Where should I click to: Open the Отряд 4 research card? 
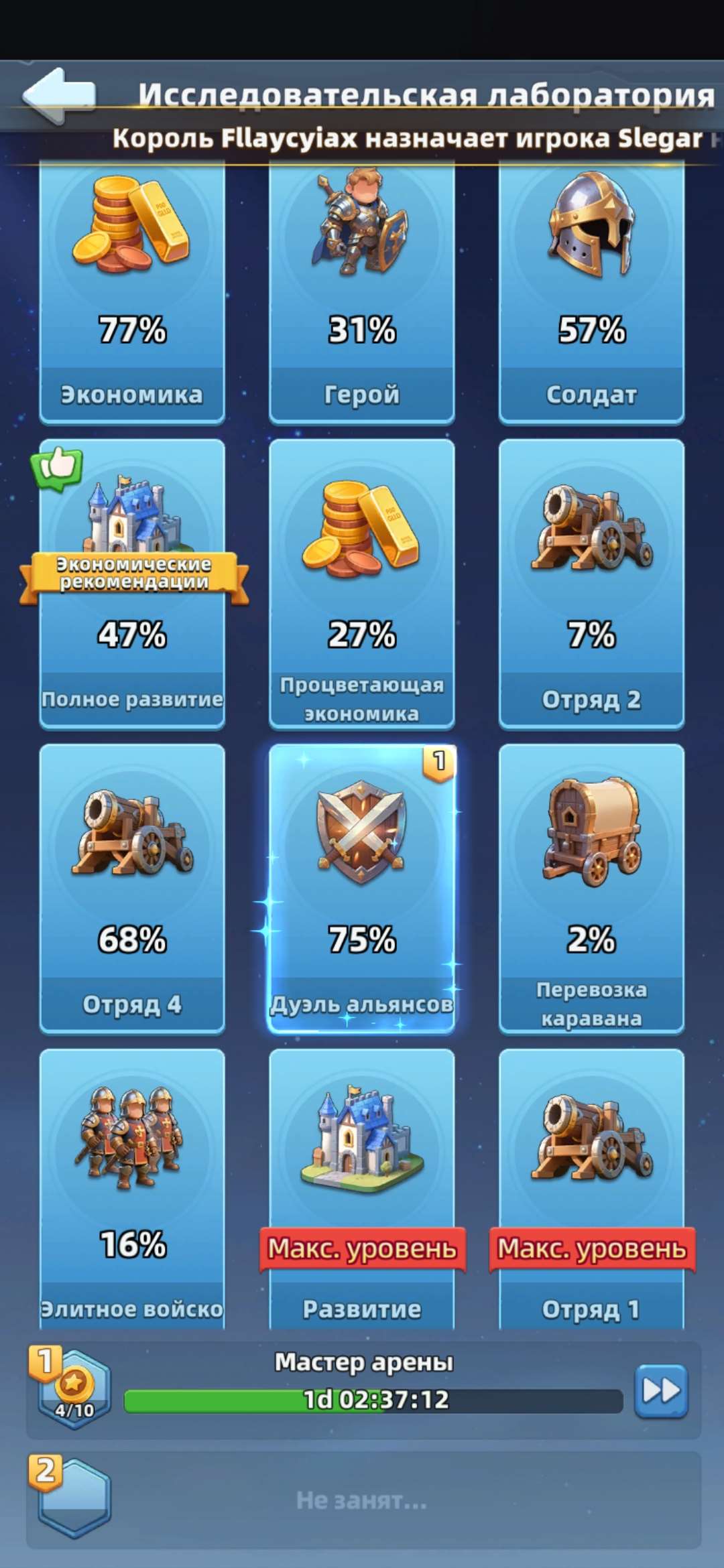pos(132,889)
